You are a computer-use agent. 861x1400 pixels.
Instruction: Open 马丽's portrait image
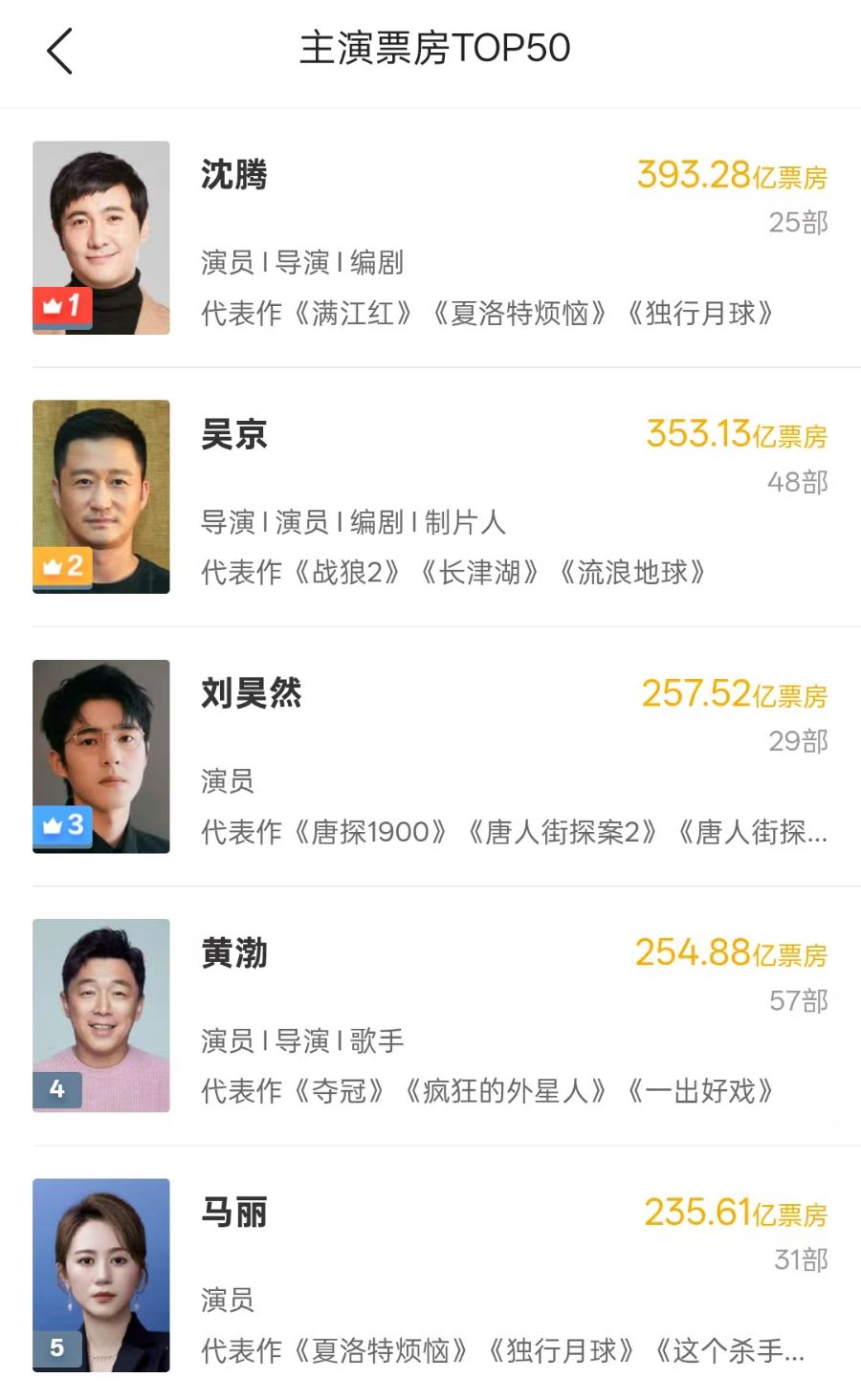coord(100,1275)
